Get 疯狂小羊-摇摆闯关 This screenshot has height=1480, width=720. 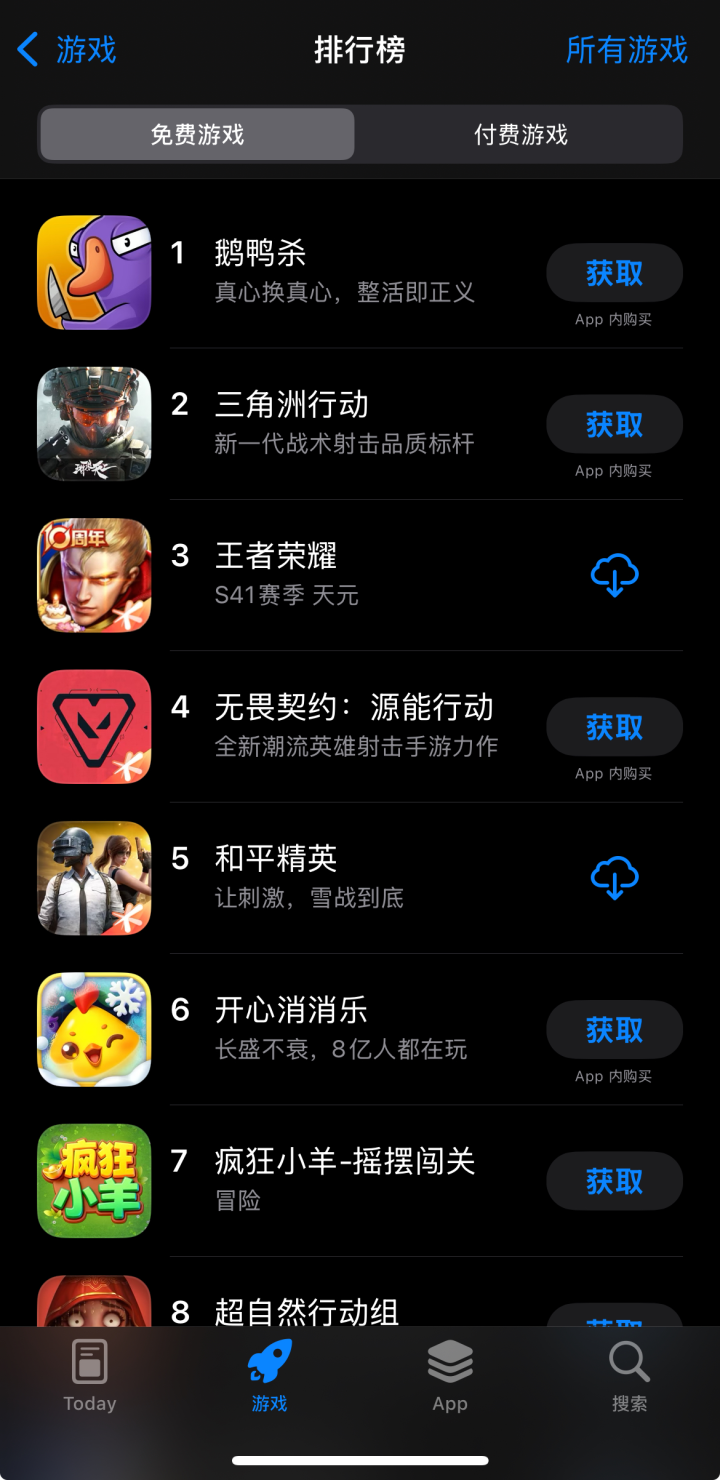tap(614, 1181)
